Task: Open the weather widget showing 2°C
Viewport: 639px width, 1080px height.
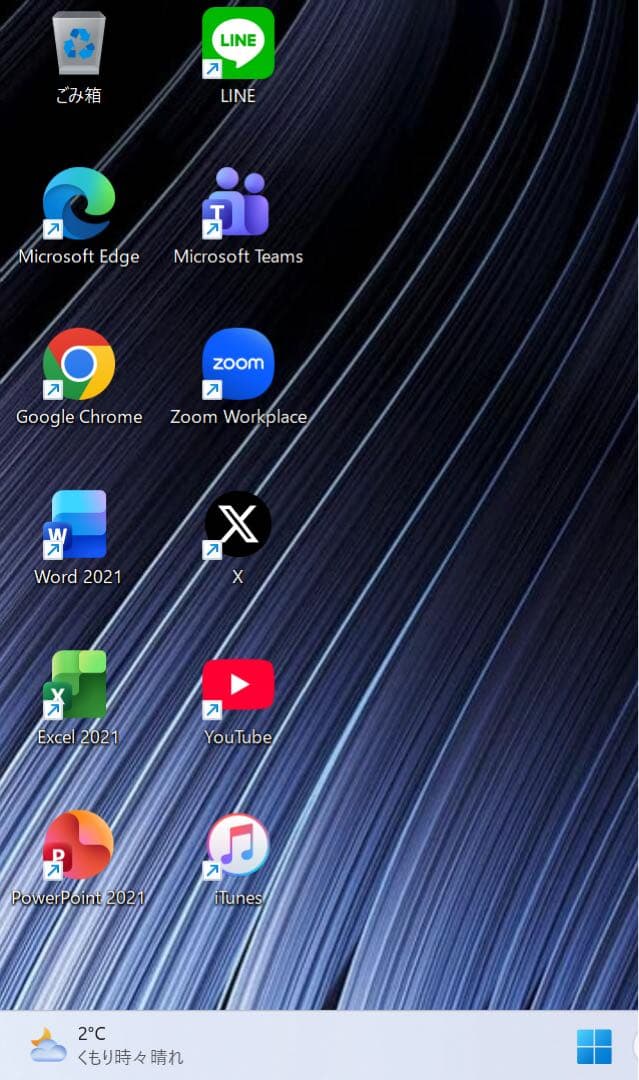Action: [105, 1045]
